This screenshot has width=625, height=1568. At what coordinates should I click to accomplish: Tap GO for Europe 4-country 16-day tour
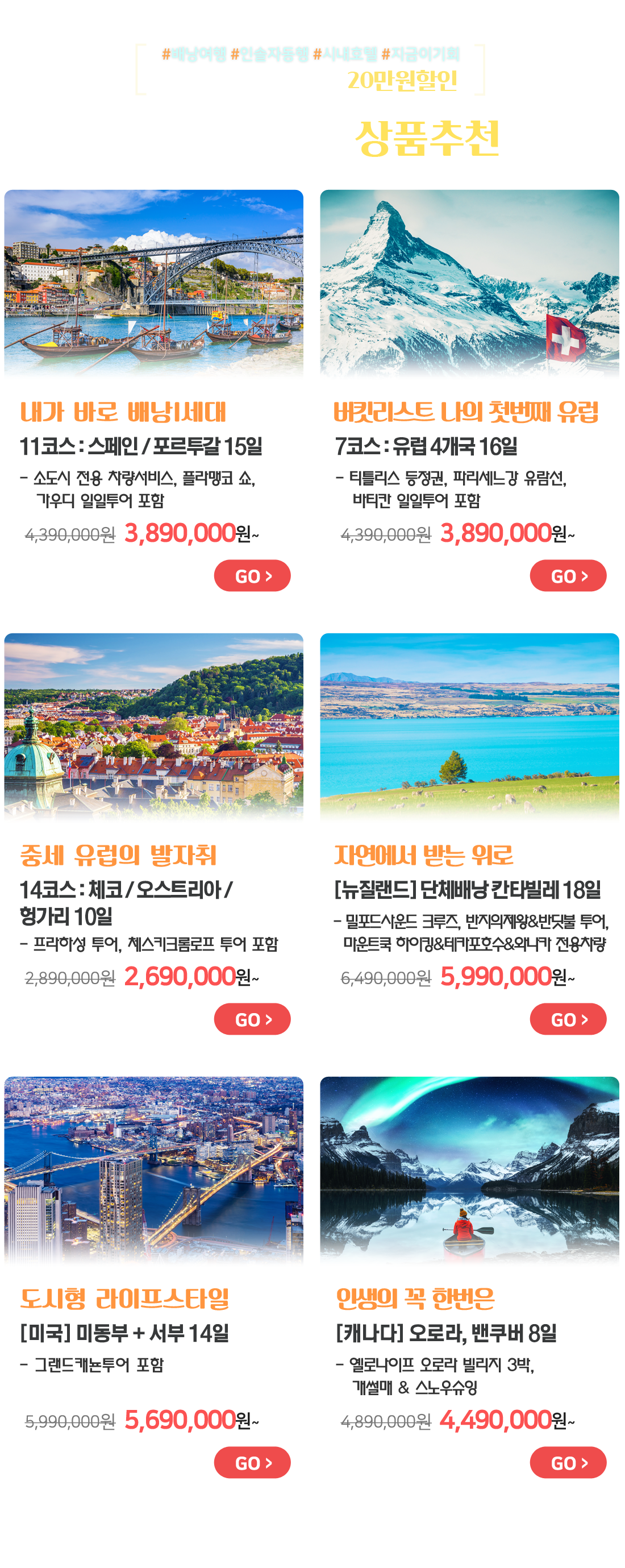pos(568,576)
